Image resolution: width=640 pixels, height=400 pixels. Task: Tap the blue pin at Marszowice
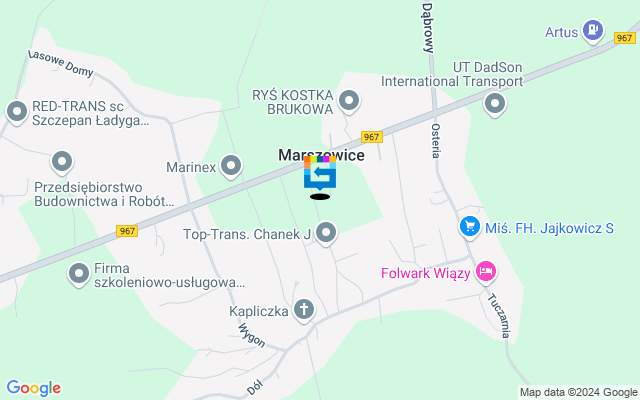coord(320,175)
